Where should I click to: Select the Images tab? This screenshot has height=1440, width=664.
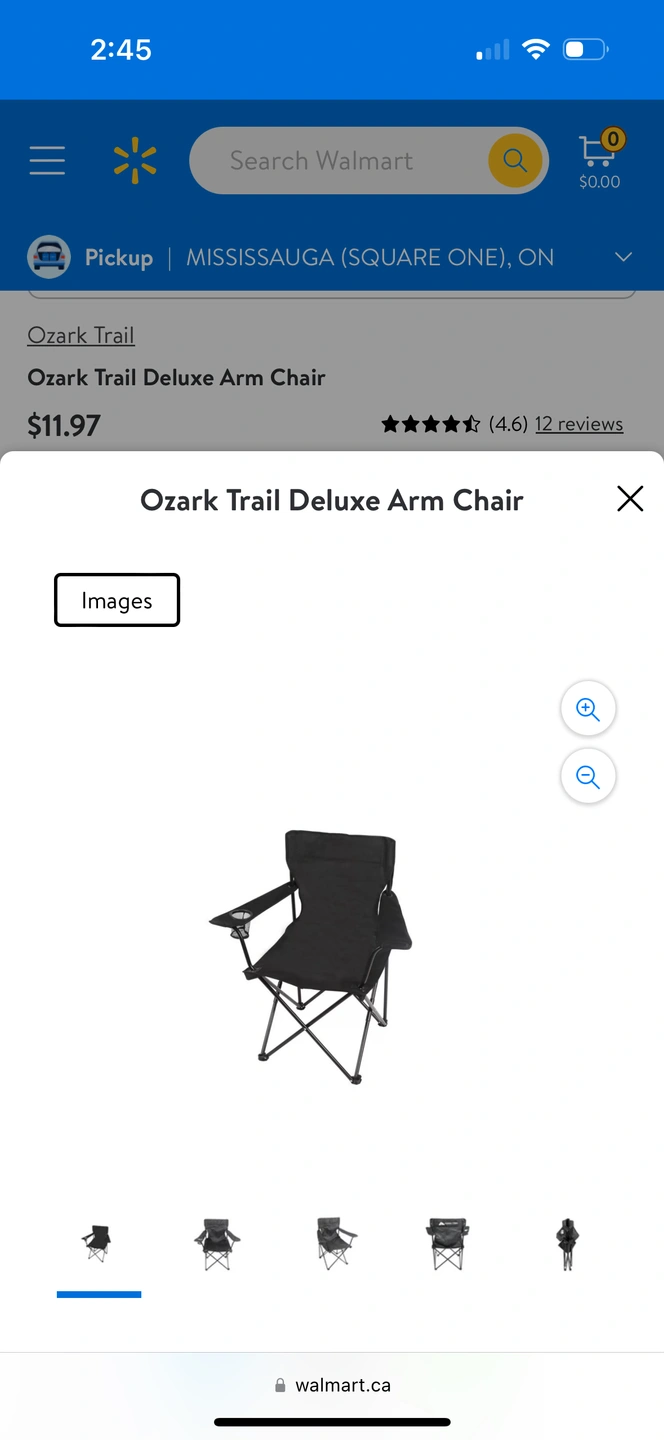[117, 600]
